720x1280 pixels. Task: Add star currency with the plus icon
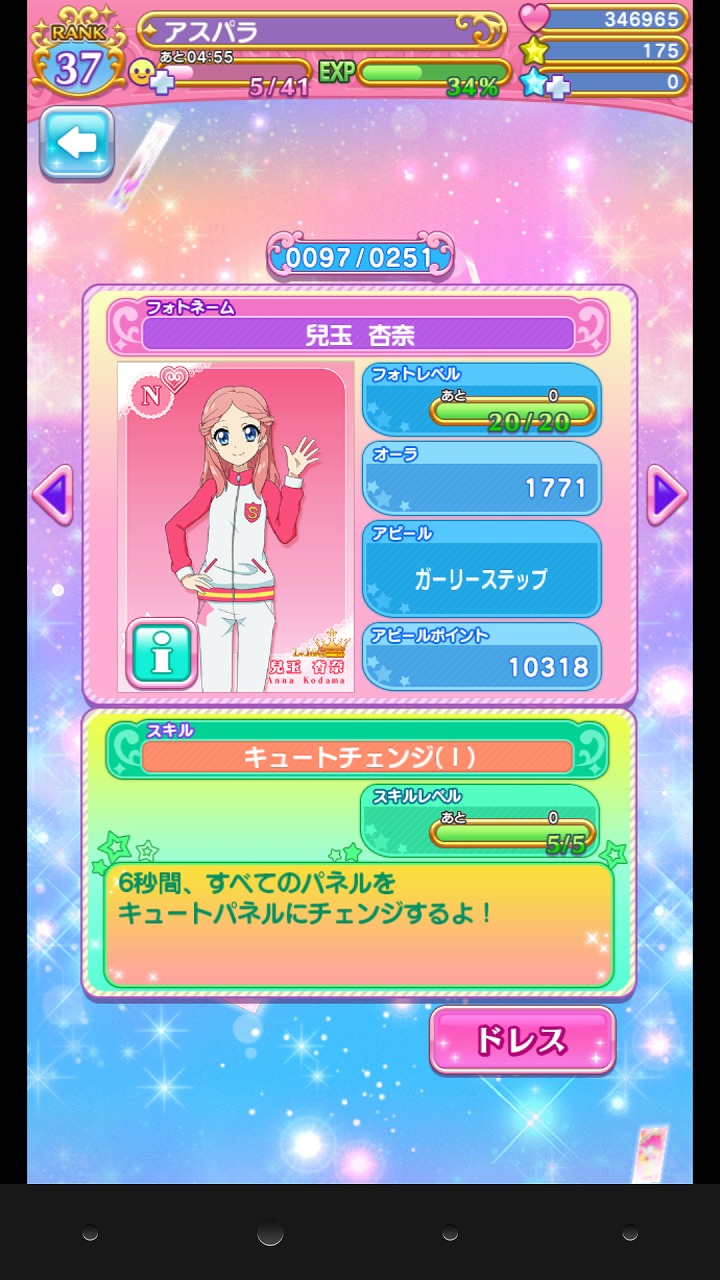click(558, 86)
